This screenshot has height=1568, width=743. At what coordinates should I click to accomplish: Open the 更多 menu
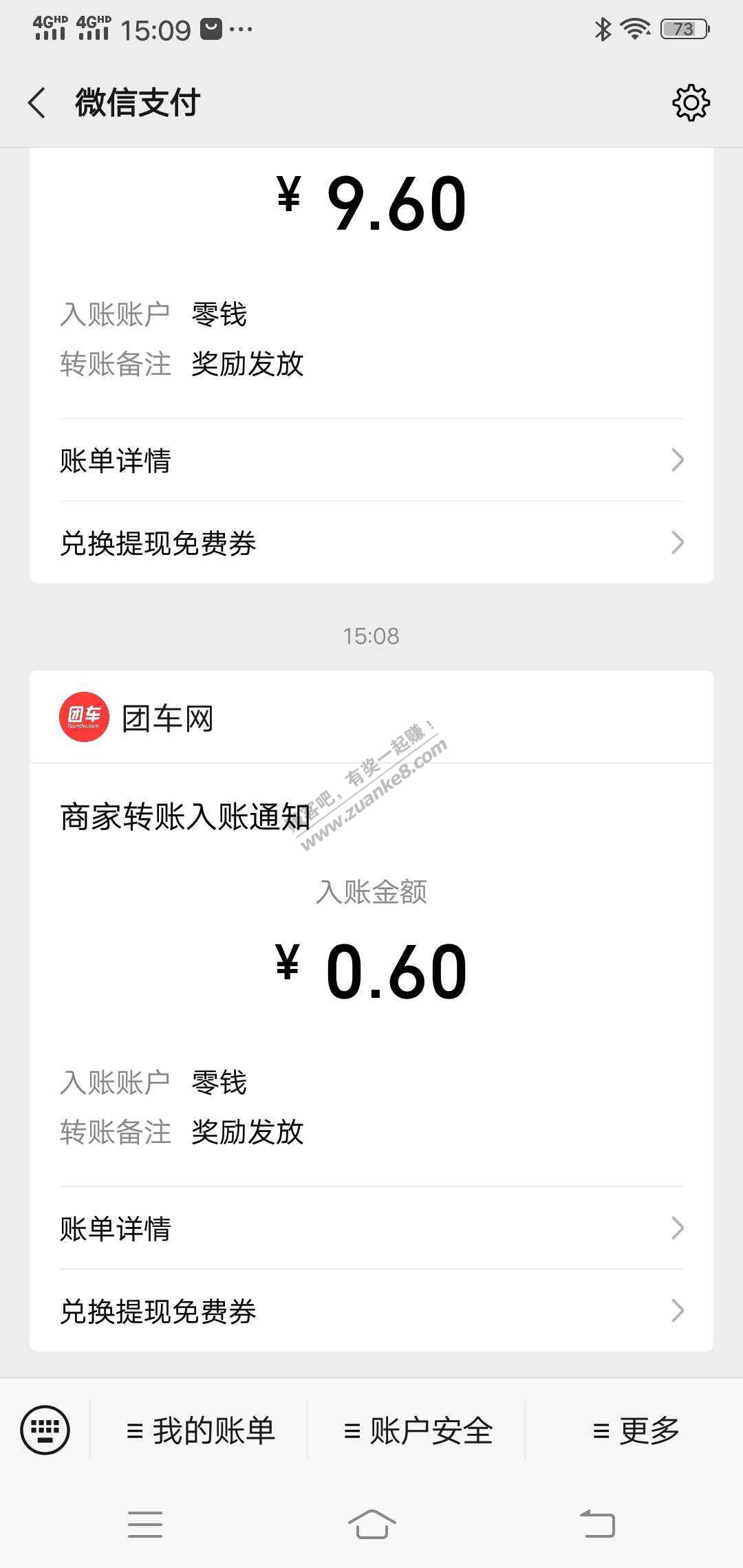click(635, 1431)
